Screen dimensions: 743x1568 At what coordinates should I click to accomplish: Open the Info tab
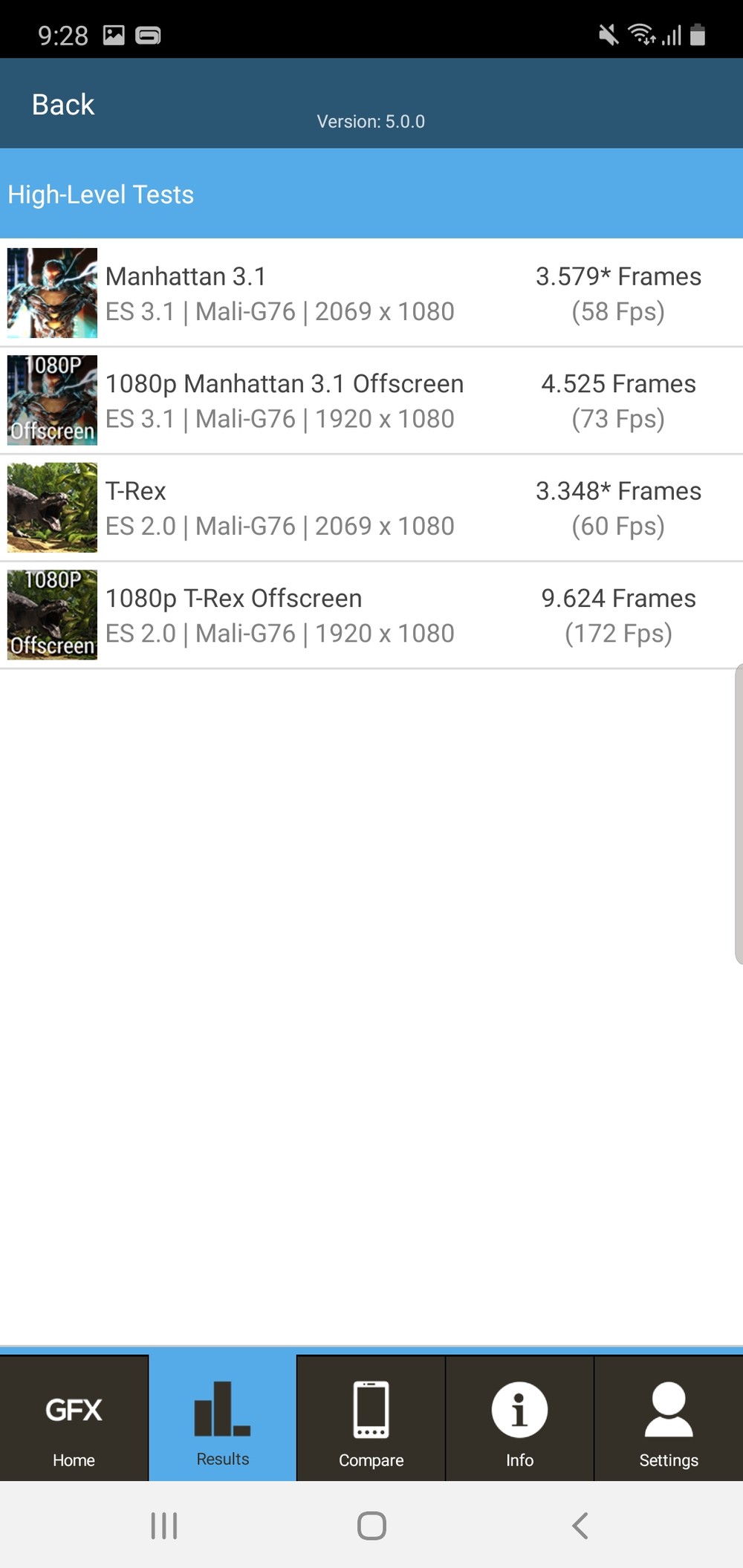(x=520, y=1419)
